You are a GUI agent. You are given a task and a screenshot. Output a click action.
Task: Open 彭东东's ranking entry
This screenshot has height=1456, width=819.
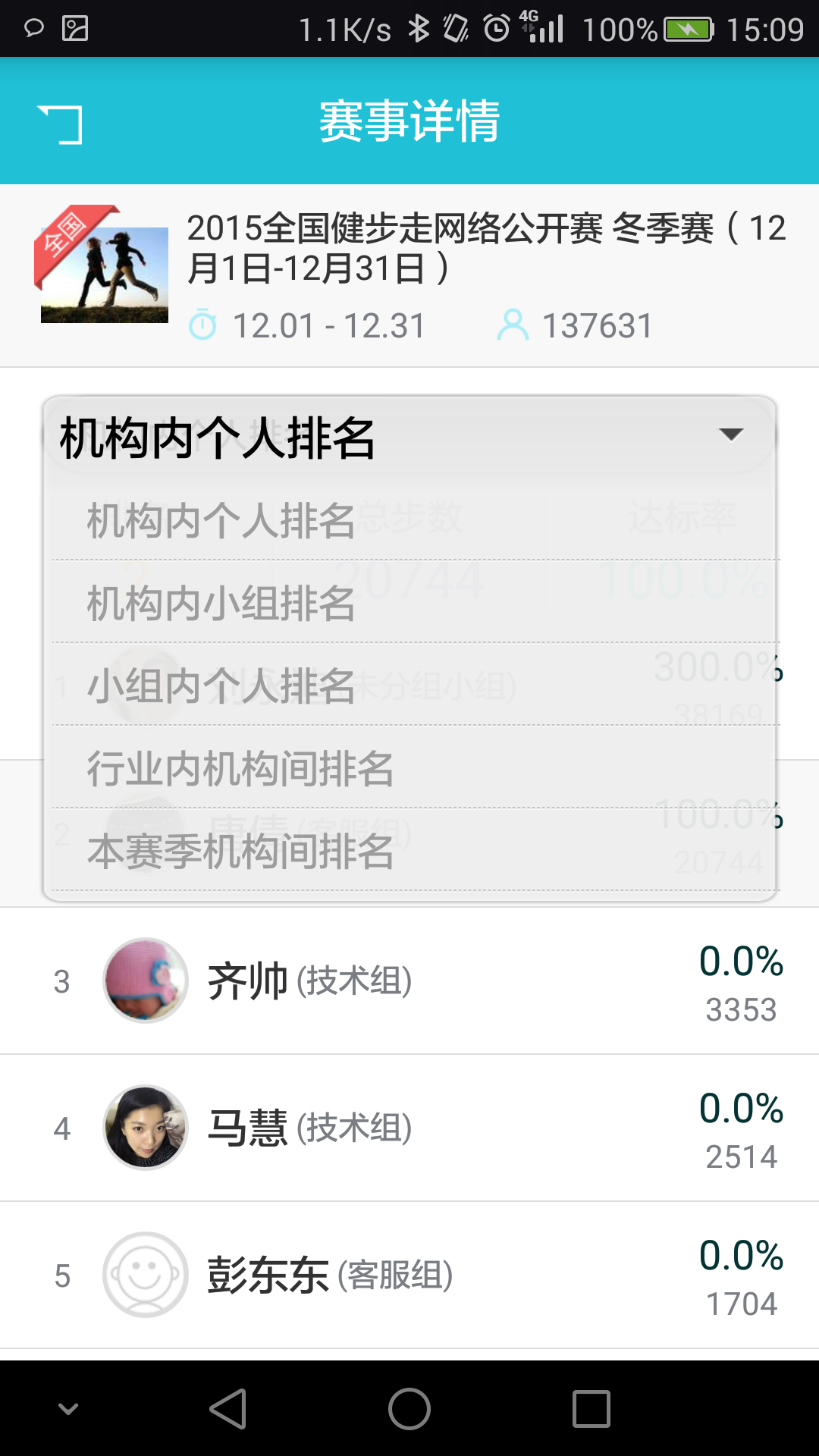[x=409, y=1275]
